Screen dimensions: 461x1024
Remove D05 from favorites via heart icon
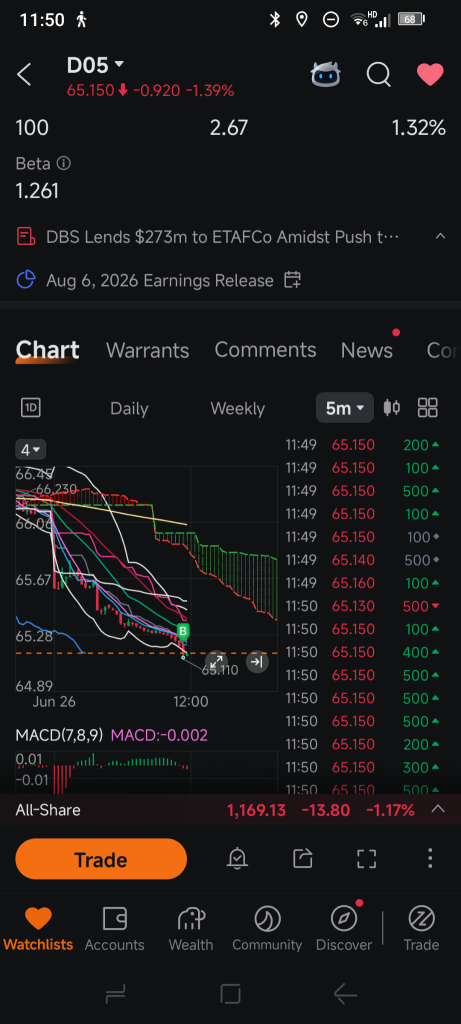[430, 74]
